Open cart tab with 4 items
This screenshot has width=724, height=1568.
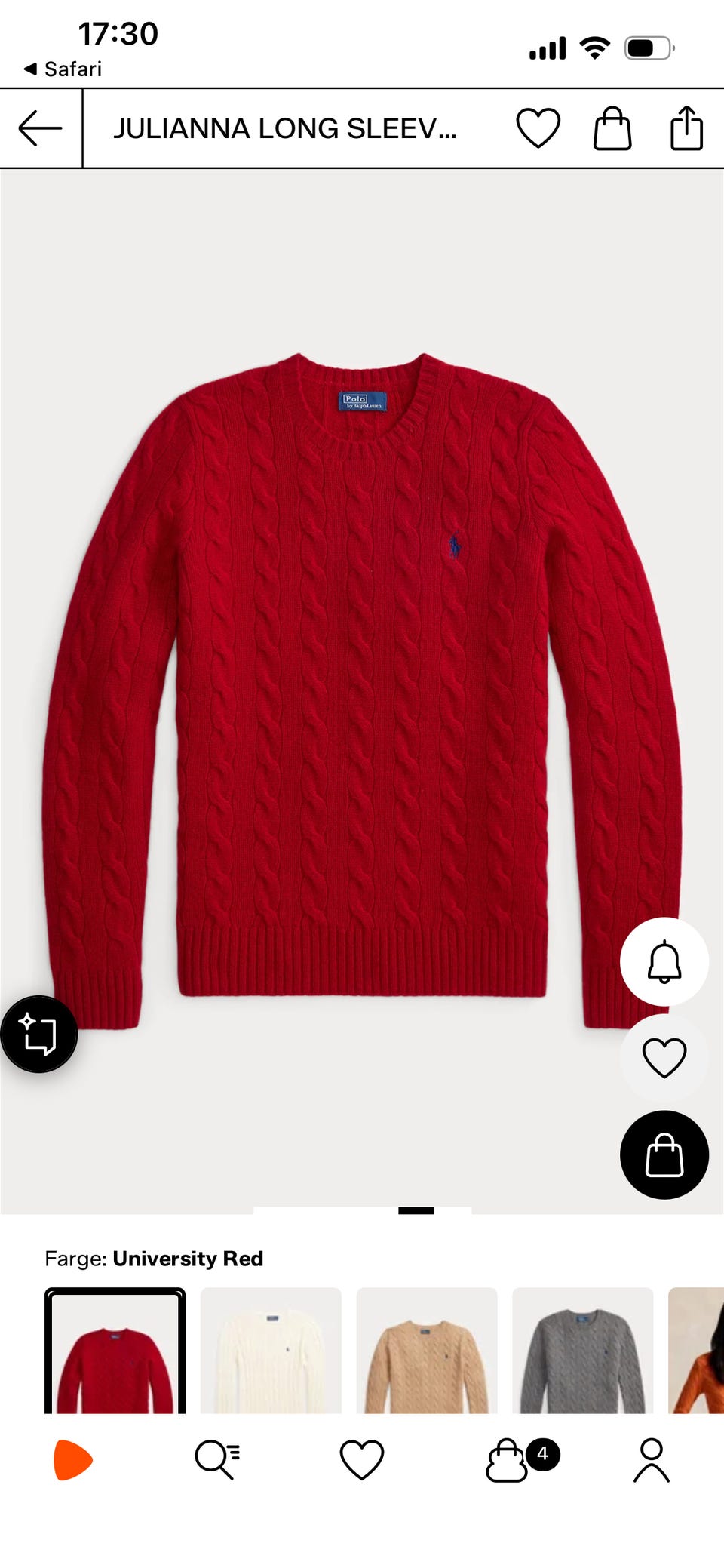522,1459
